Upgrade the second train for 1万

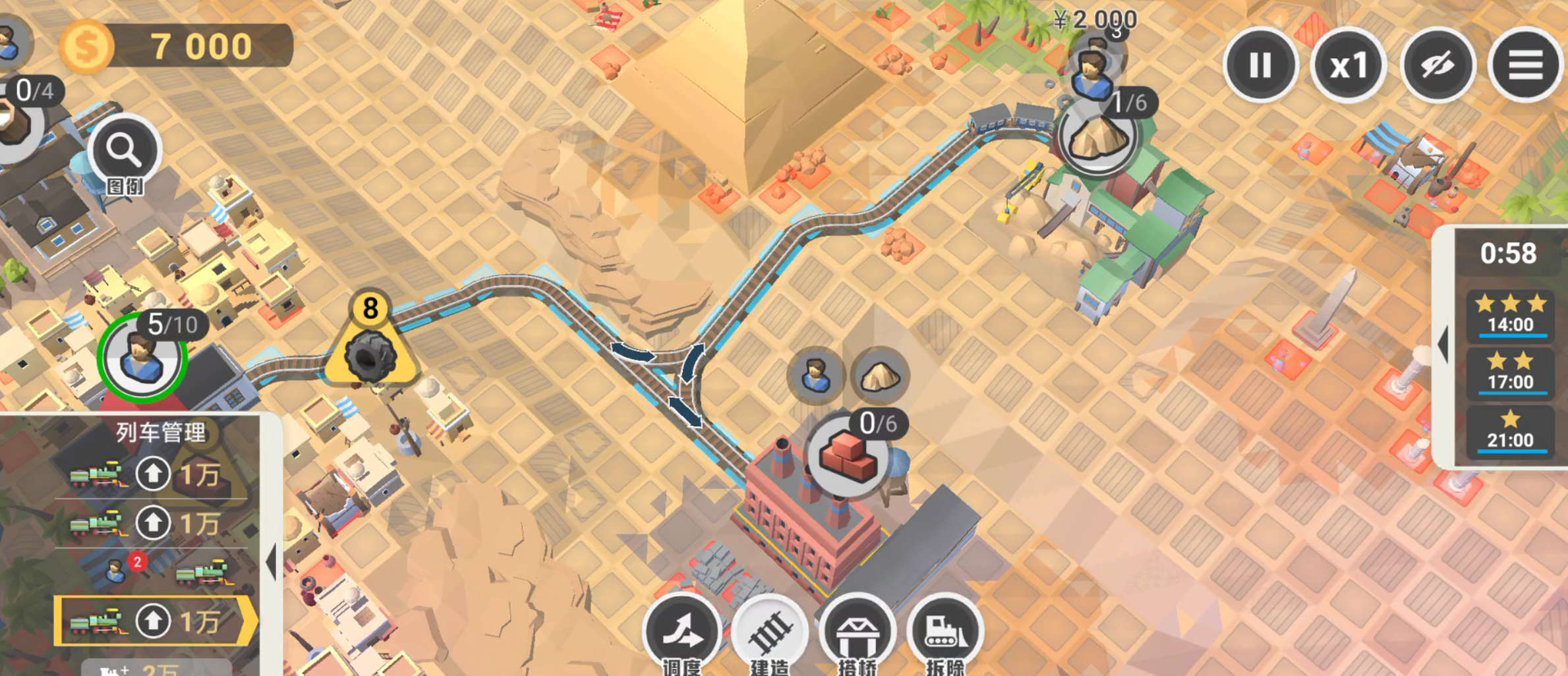pyautogui.click(x=153, y=523)
